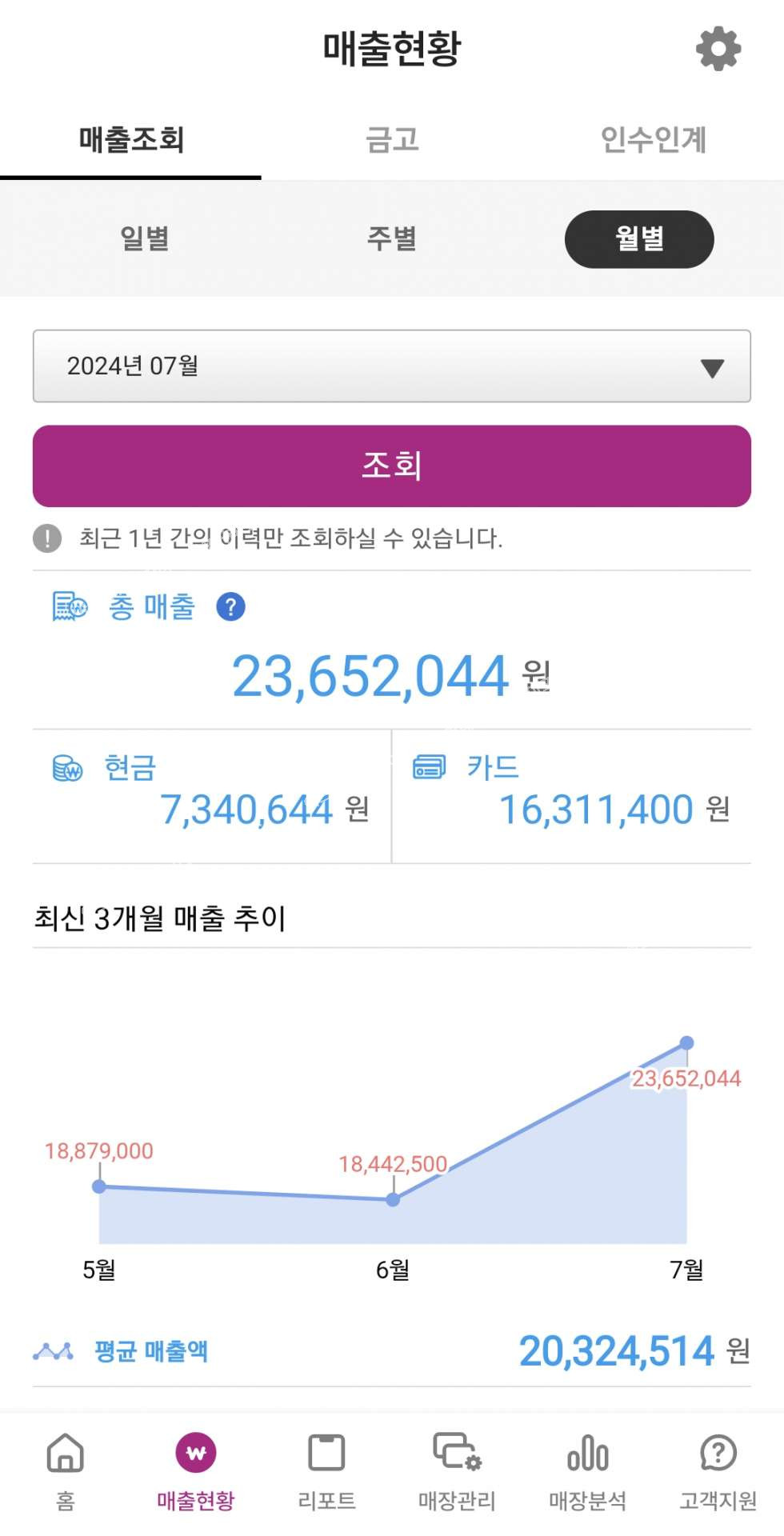The width and height of the screenshot is (784, 1536).
Task: Switch to the 인수인계 tab
Action: (x=653, y=139)
